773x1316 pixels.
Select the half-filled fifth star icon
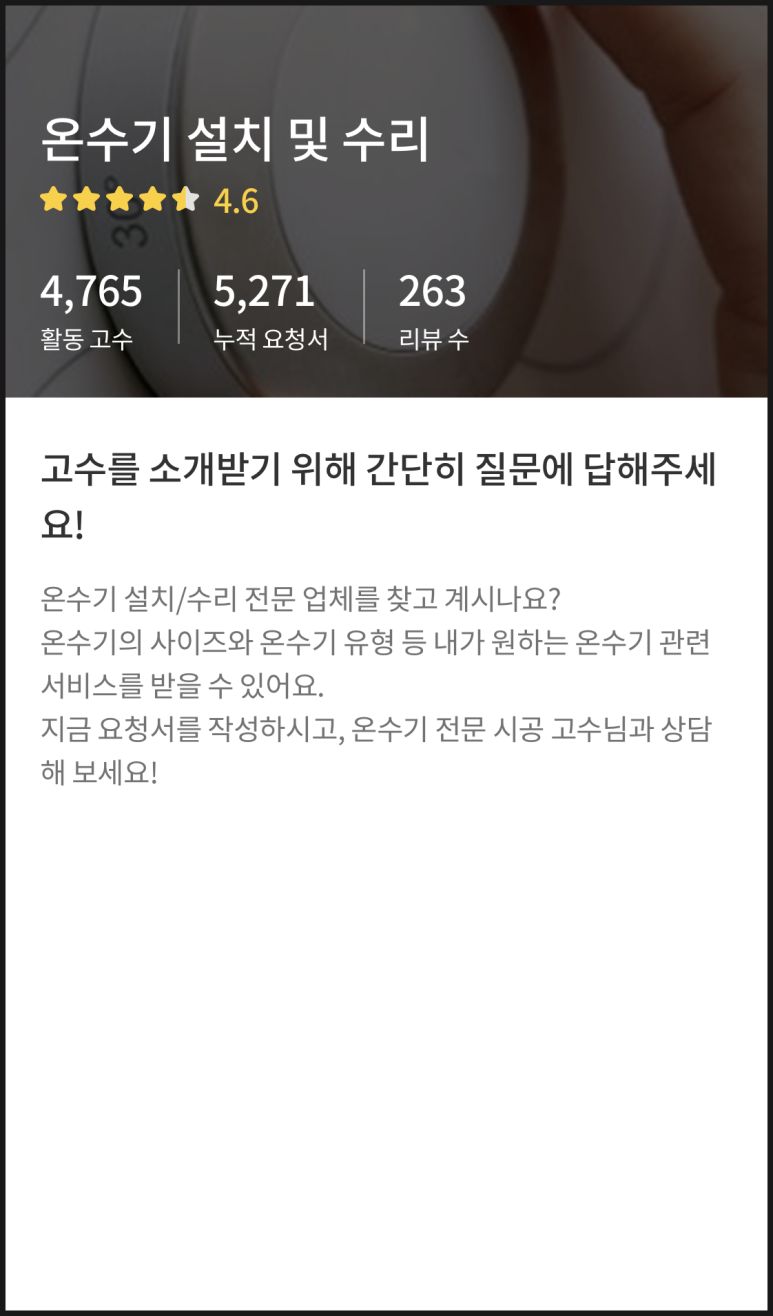coord(185,198)
